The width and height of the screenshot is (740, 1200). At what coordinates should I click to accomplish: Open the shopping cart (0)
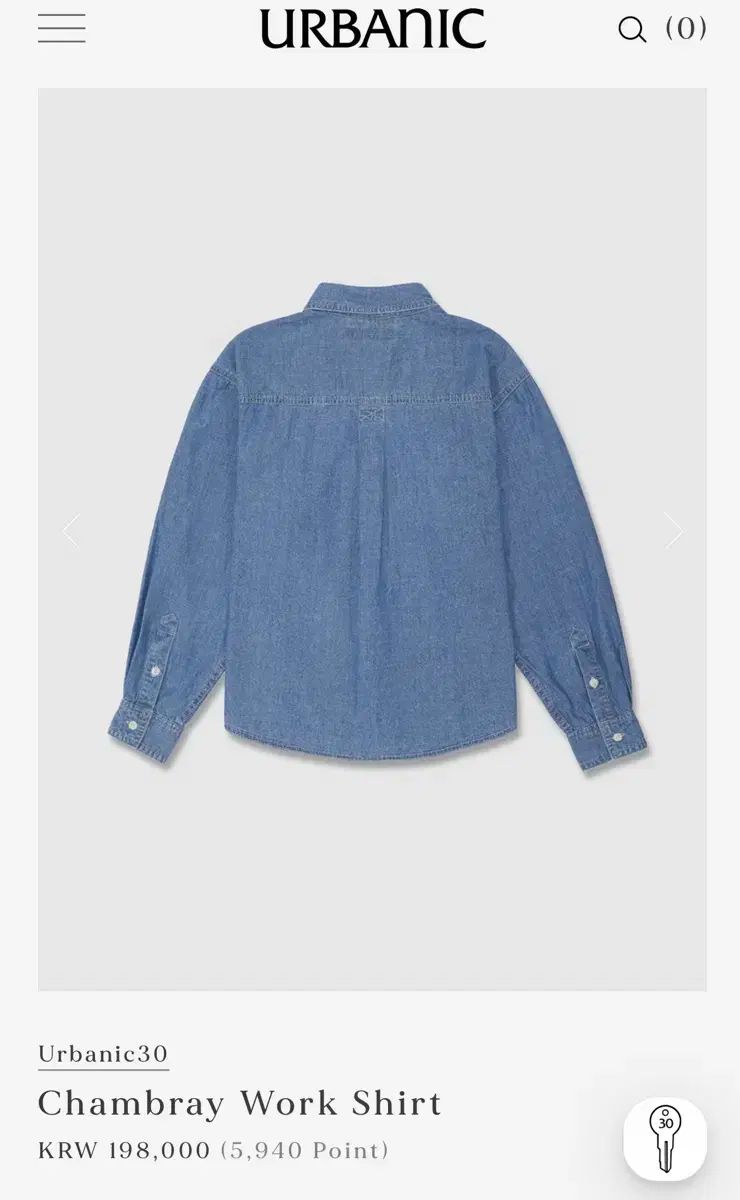coord(686,29)
